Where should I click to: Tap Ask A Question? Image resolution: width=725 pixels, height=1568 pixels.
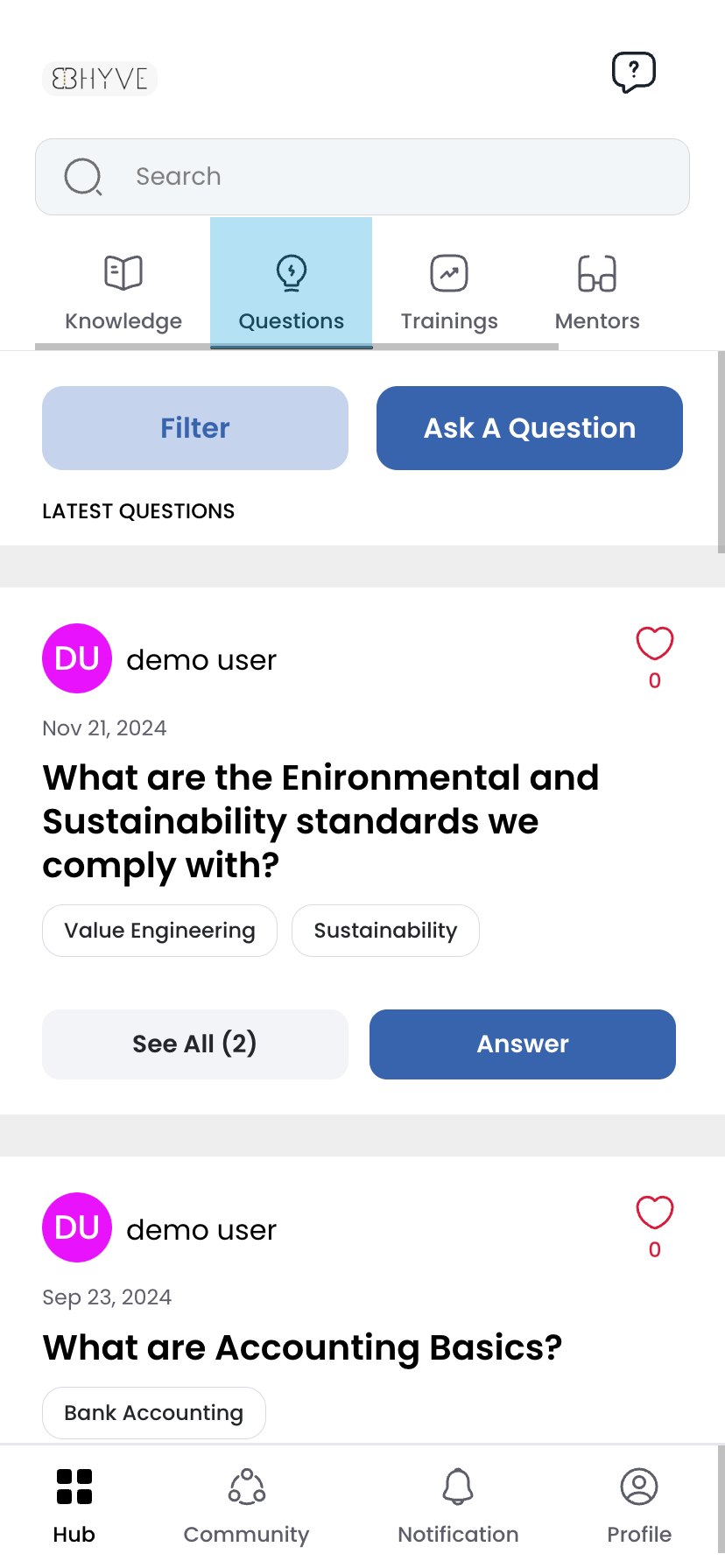coord(530,428)
